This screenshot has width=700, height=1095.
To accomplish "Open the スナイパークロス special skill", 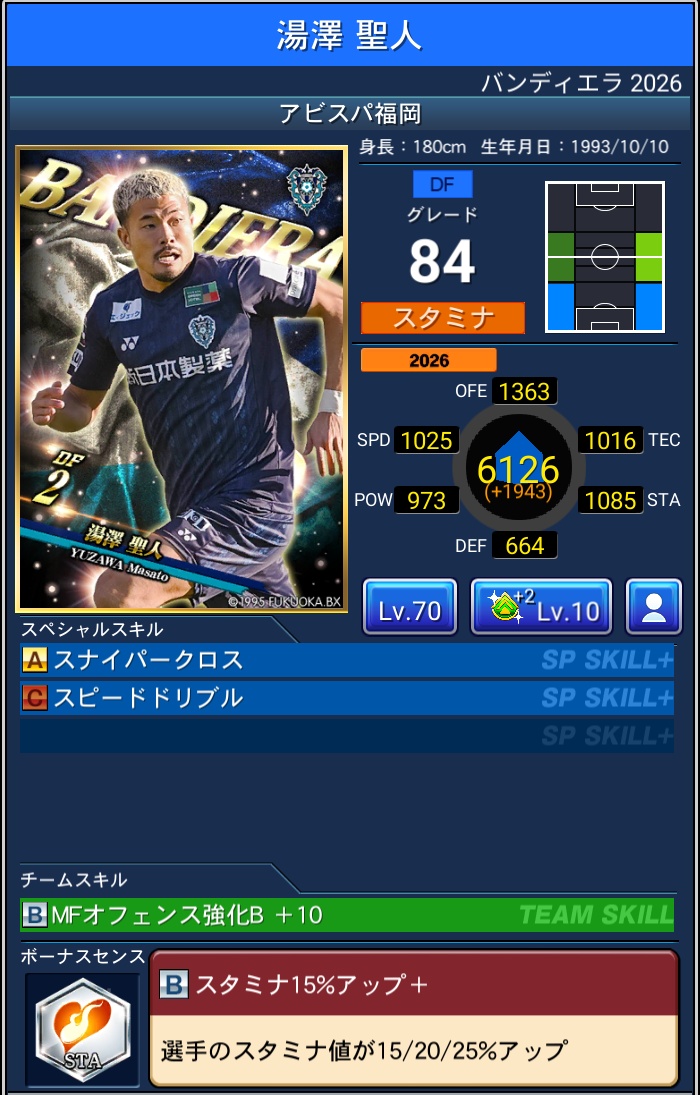I will coord(346,660).
